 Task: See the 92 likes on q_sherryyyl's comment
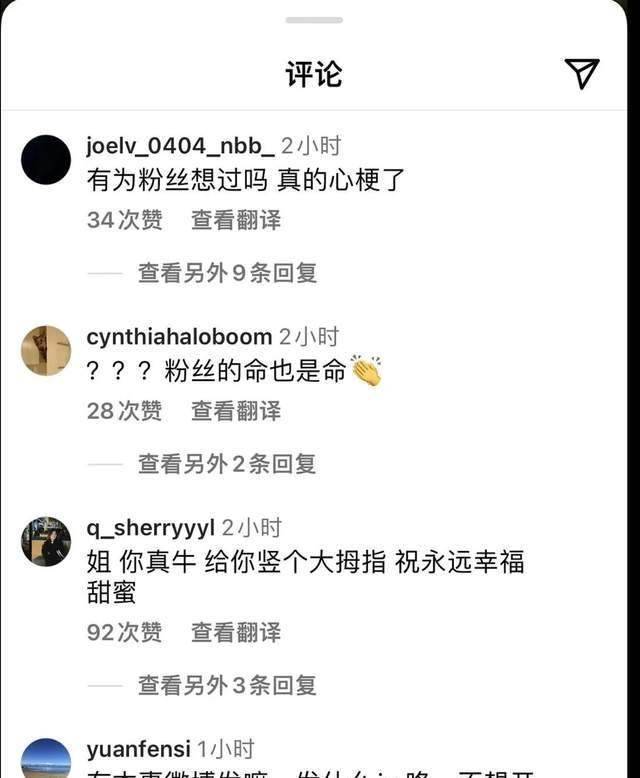point(124,632)
